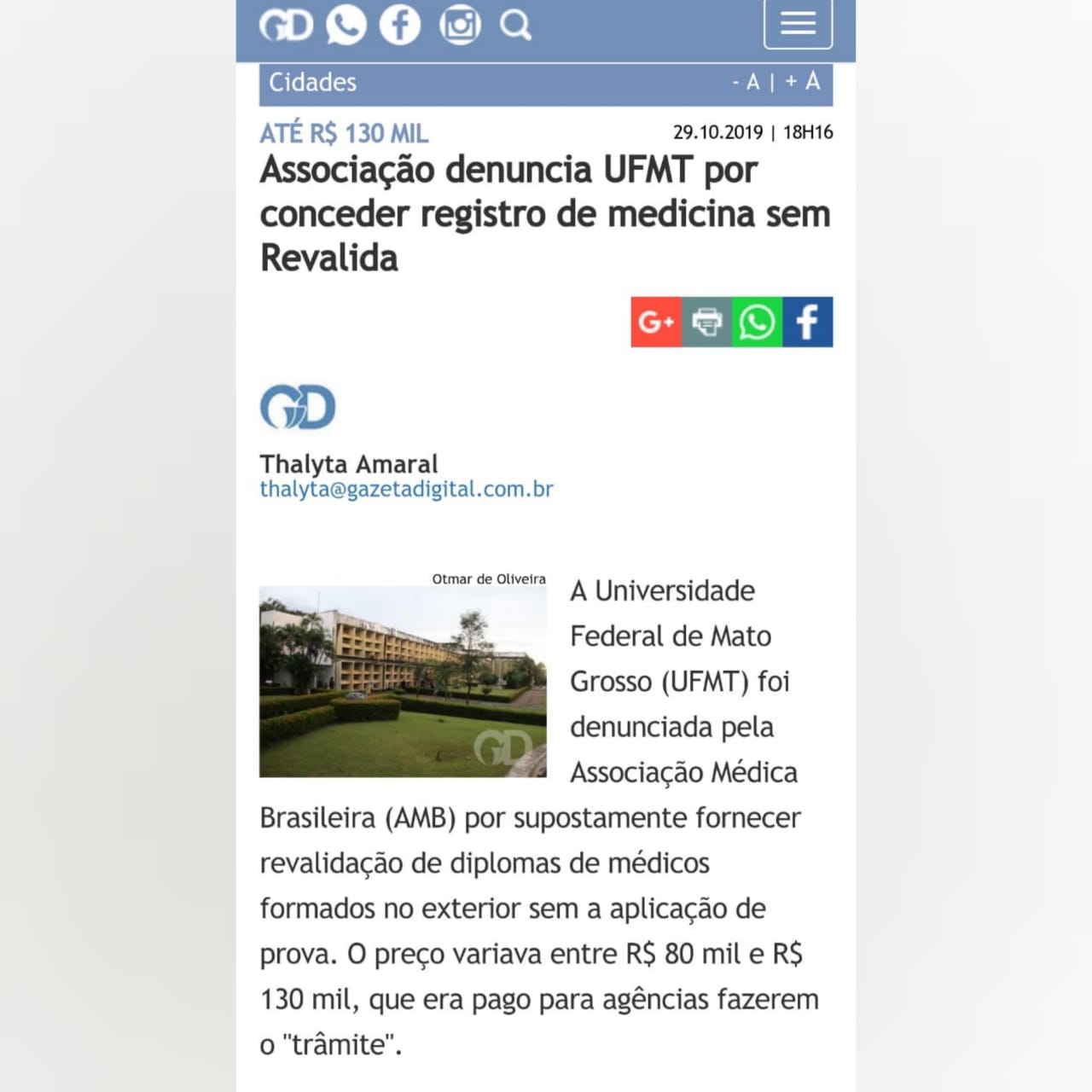This screenshot has width=1092, height=1092.
Task: Enlarge the UFMT building photo
Action: (x=403, y=681)
